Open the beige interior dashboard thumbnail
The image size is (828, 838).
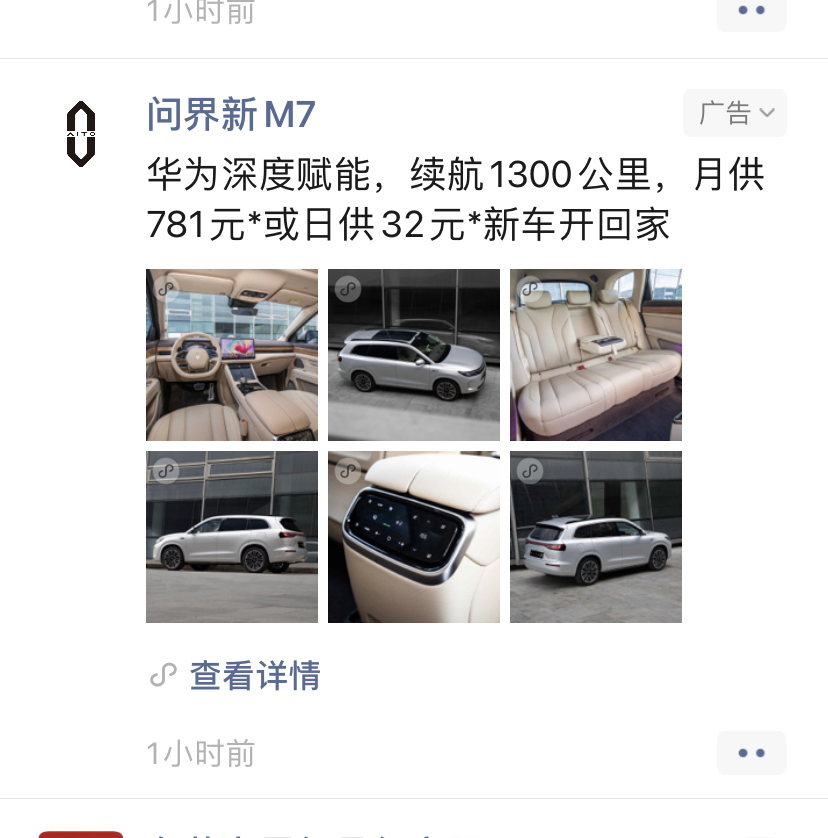[x=231, y=354]
